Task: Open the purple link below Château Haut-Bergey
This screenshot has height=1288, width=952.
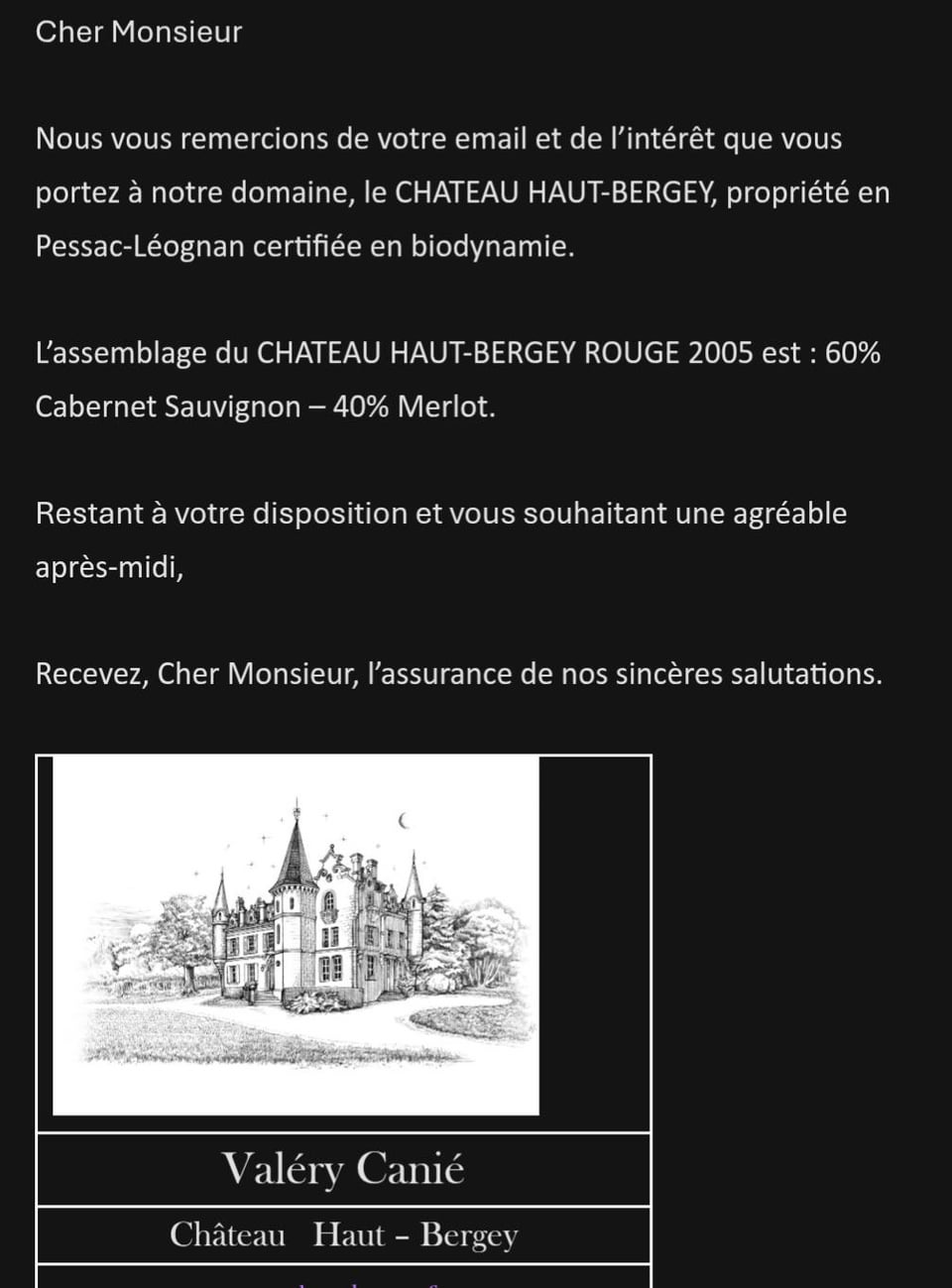Action: [x=367, y=1284]
